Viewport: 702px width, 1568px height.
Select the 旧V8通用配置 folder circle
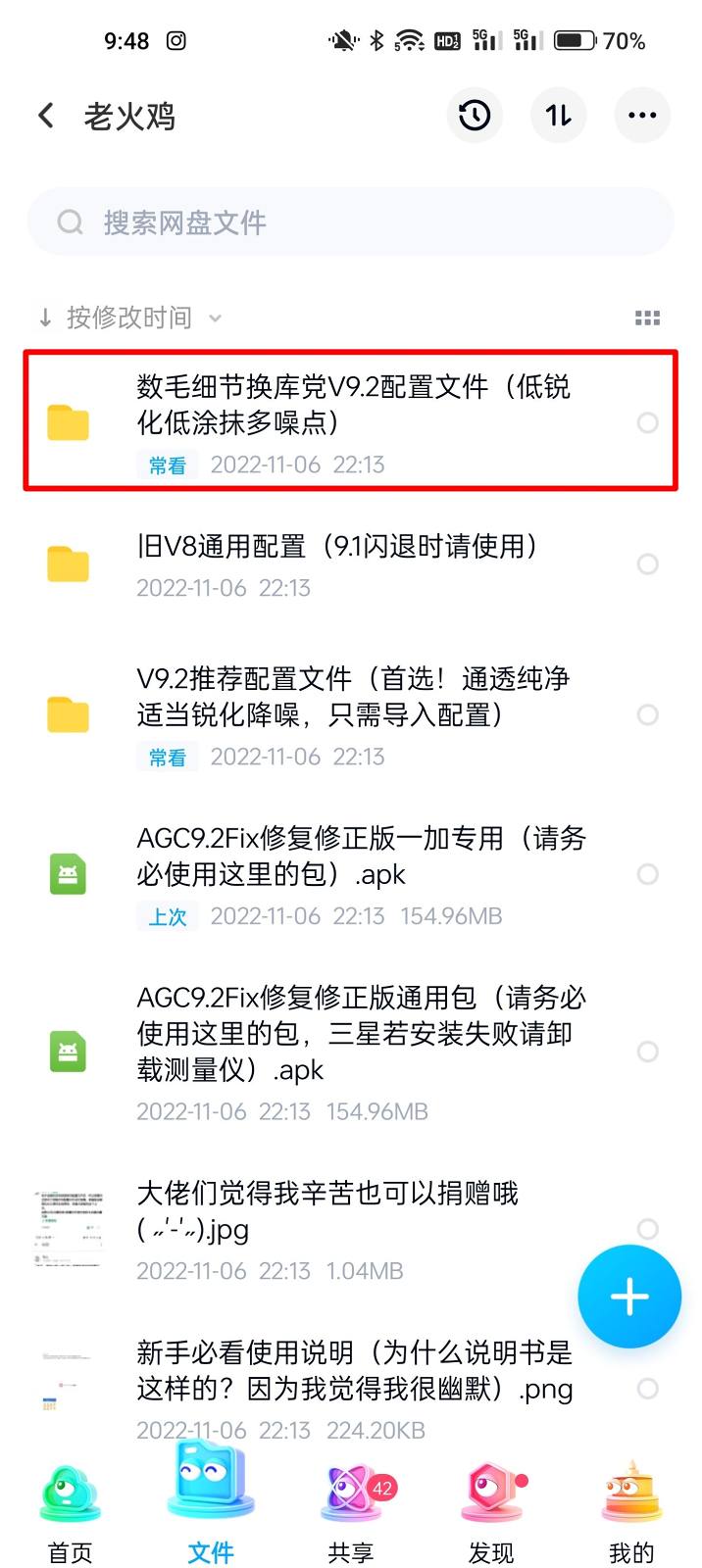pyautogui.click(x=647, y=563)
